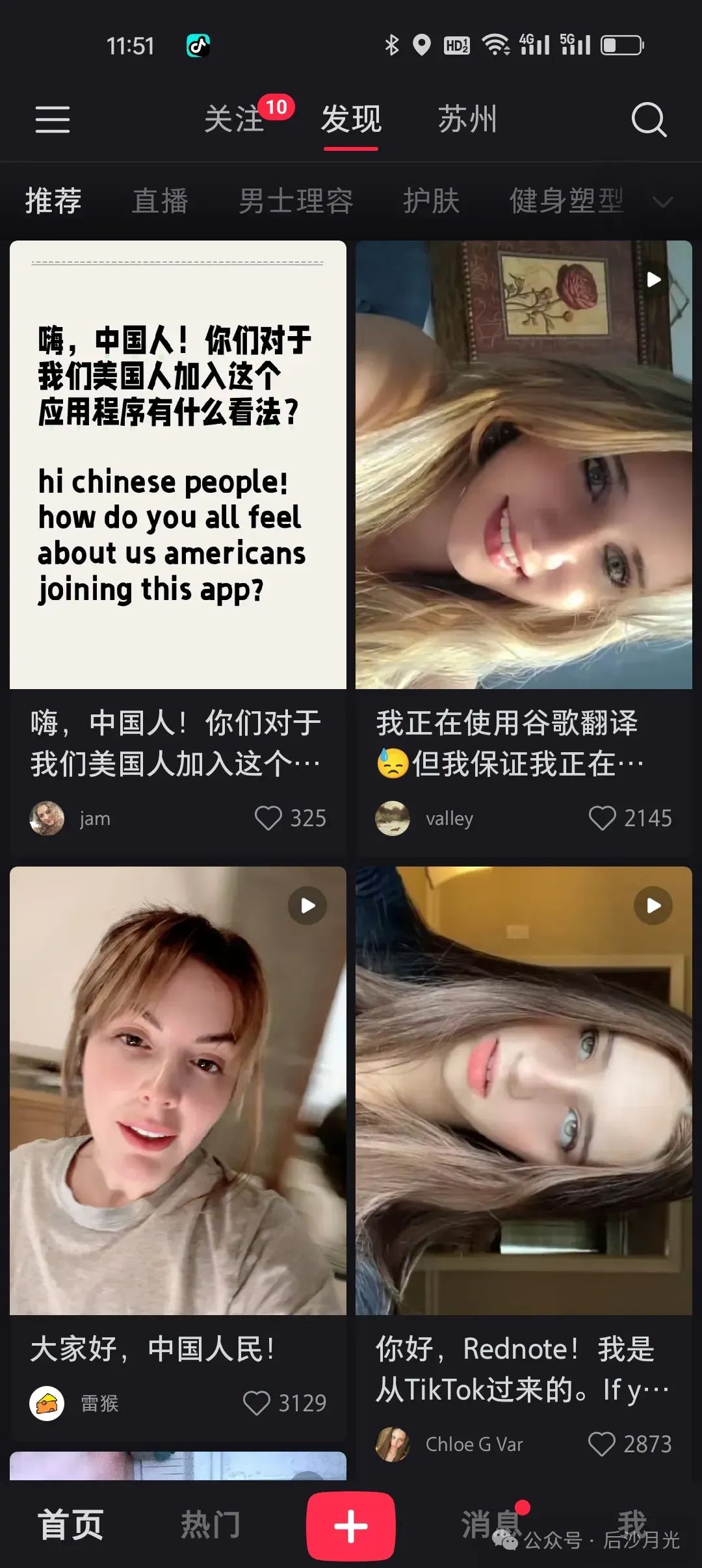702x1568 pixels.
Task: Open the hamburger menu
Action: (x=53, y=120)
